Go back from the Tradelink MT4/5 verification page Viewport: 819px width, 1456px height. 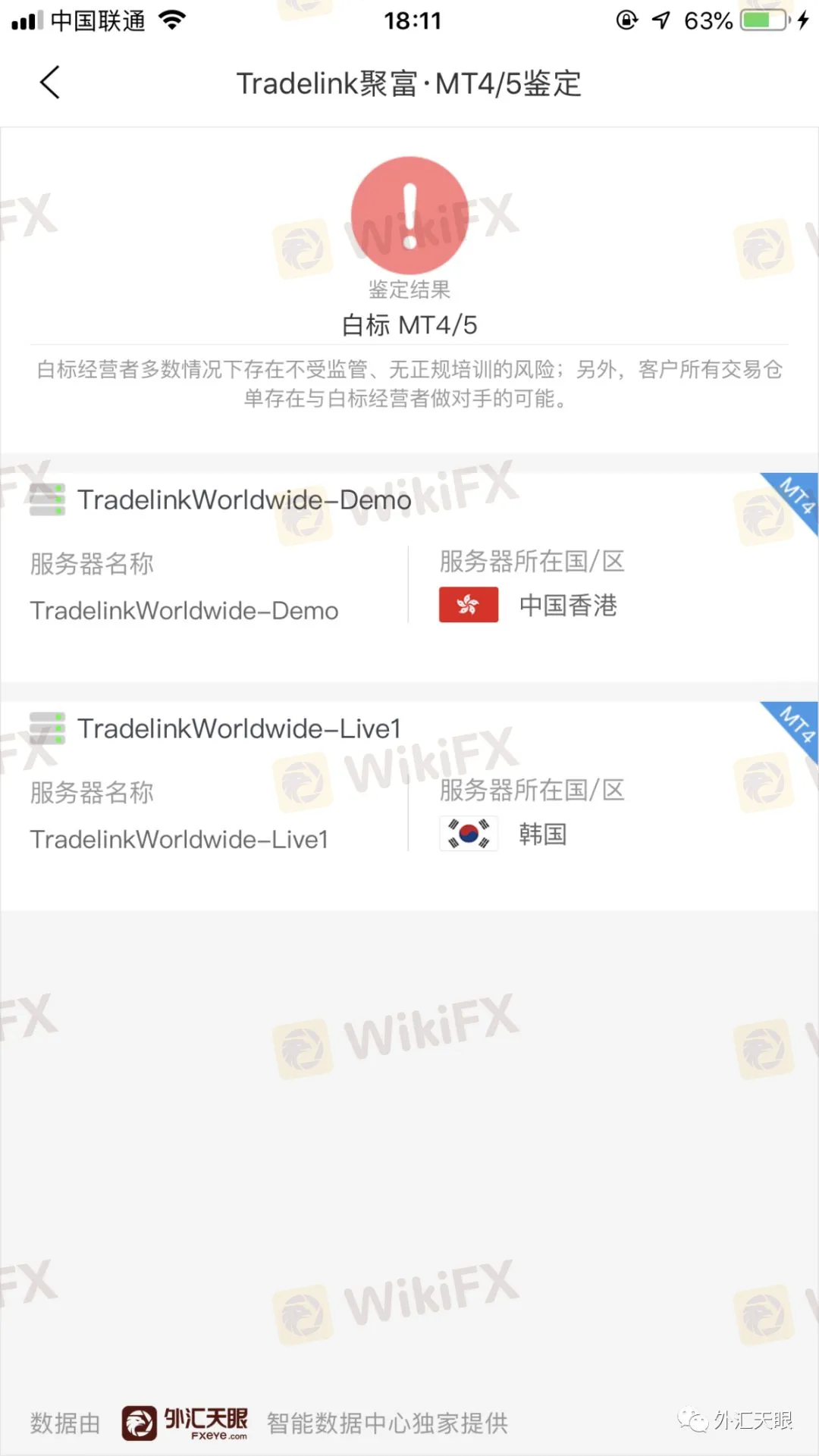tap(50, 83)
